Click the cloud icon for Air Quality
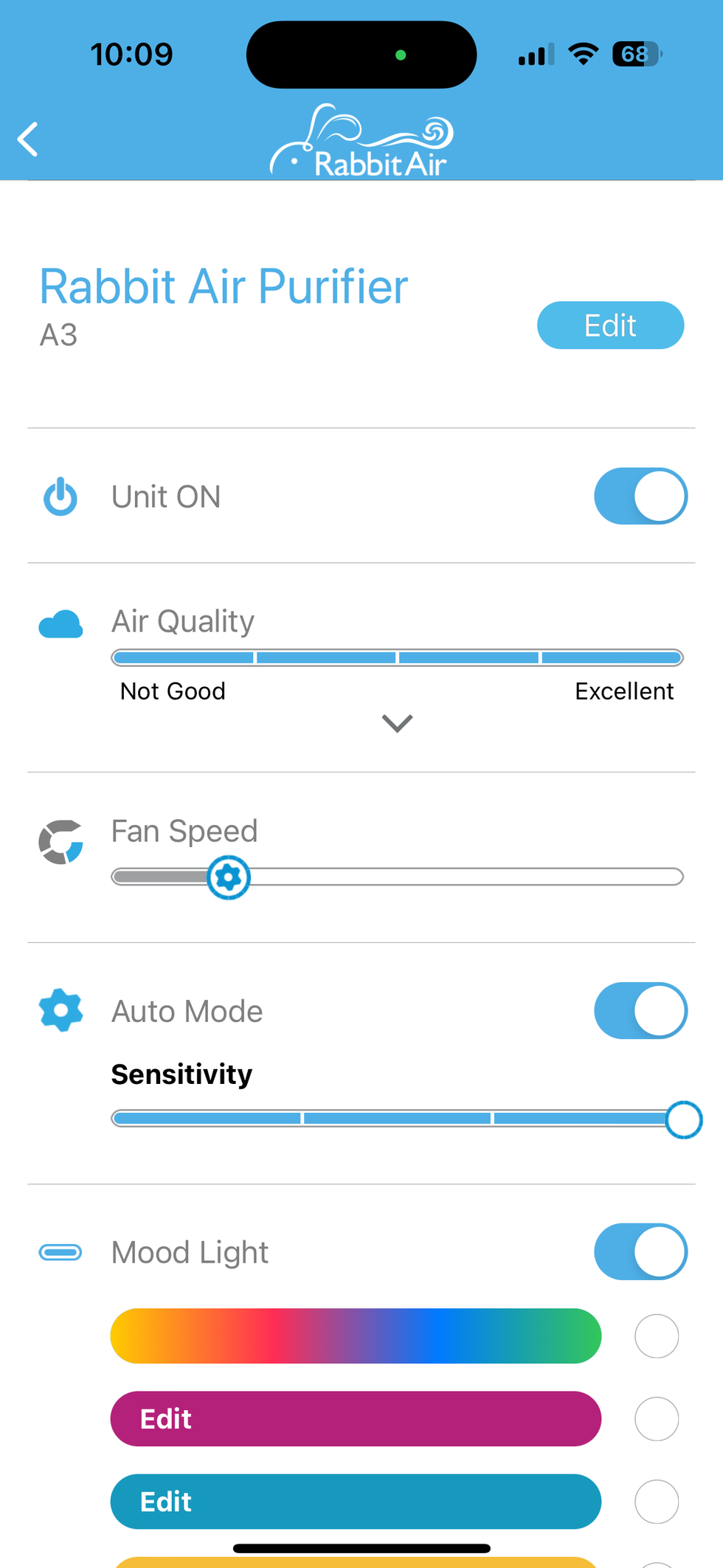Viewport: 723px width, 1568px height. point(60,624)
